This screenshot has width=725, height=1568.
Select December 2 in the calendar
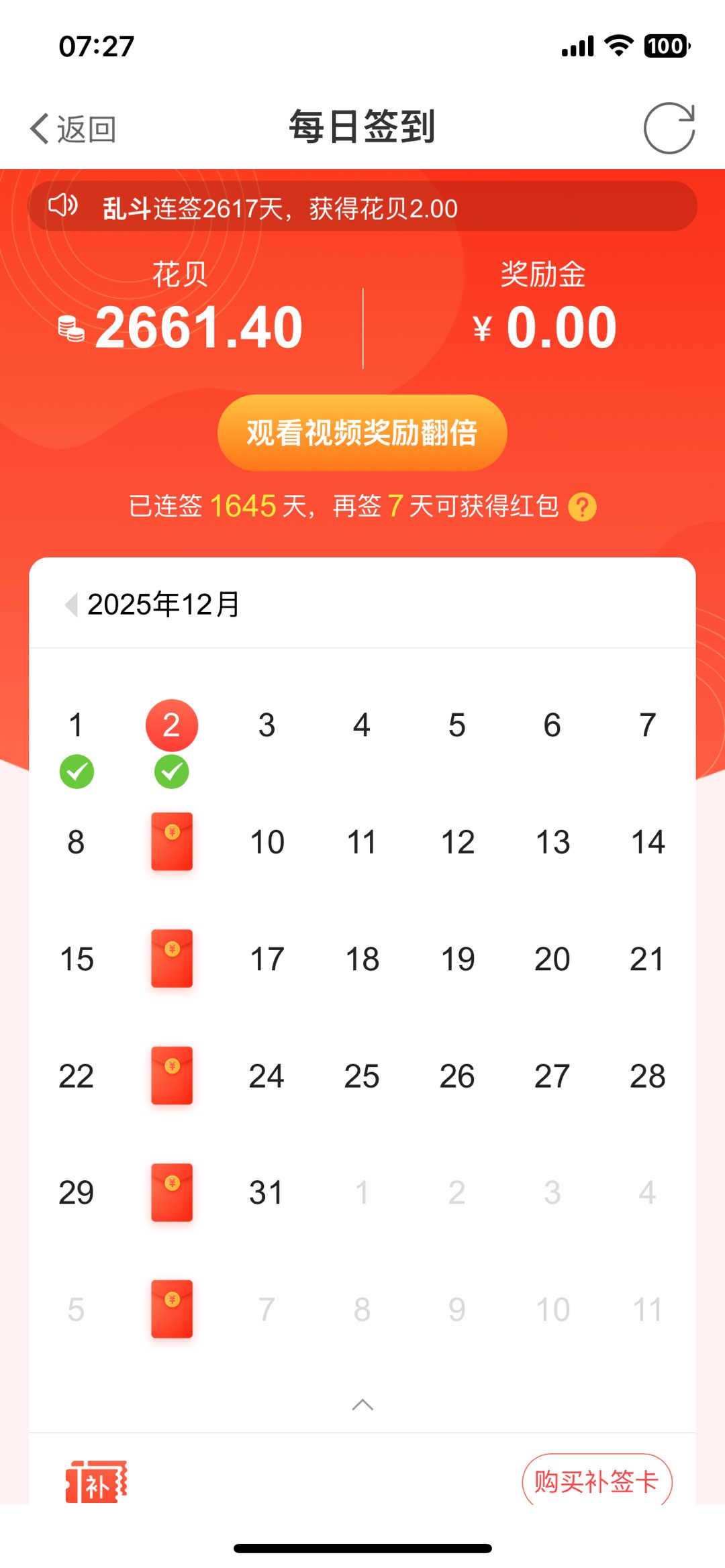(x=172, y=726)
